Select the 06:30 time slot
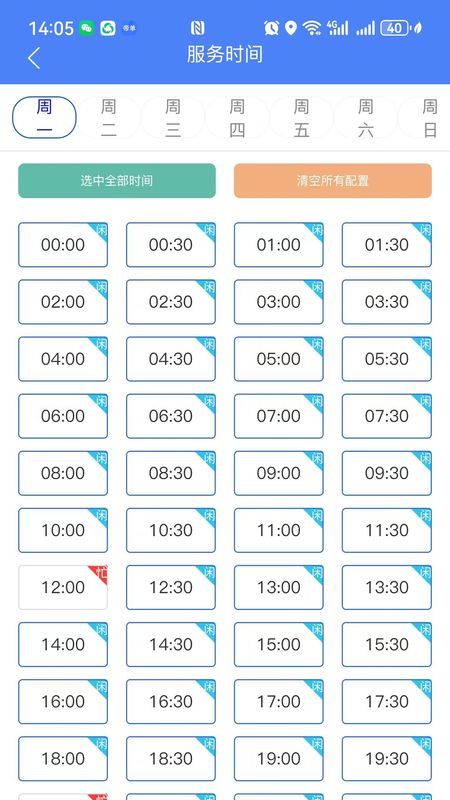The width and height of the screenshot is (450, 800). 171,416
